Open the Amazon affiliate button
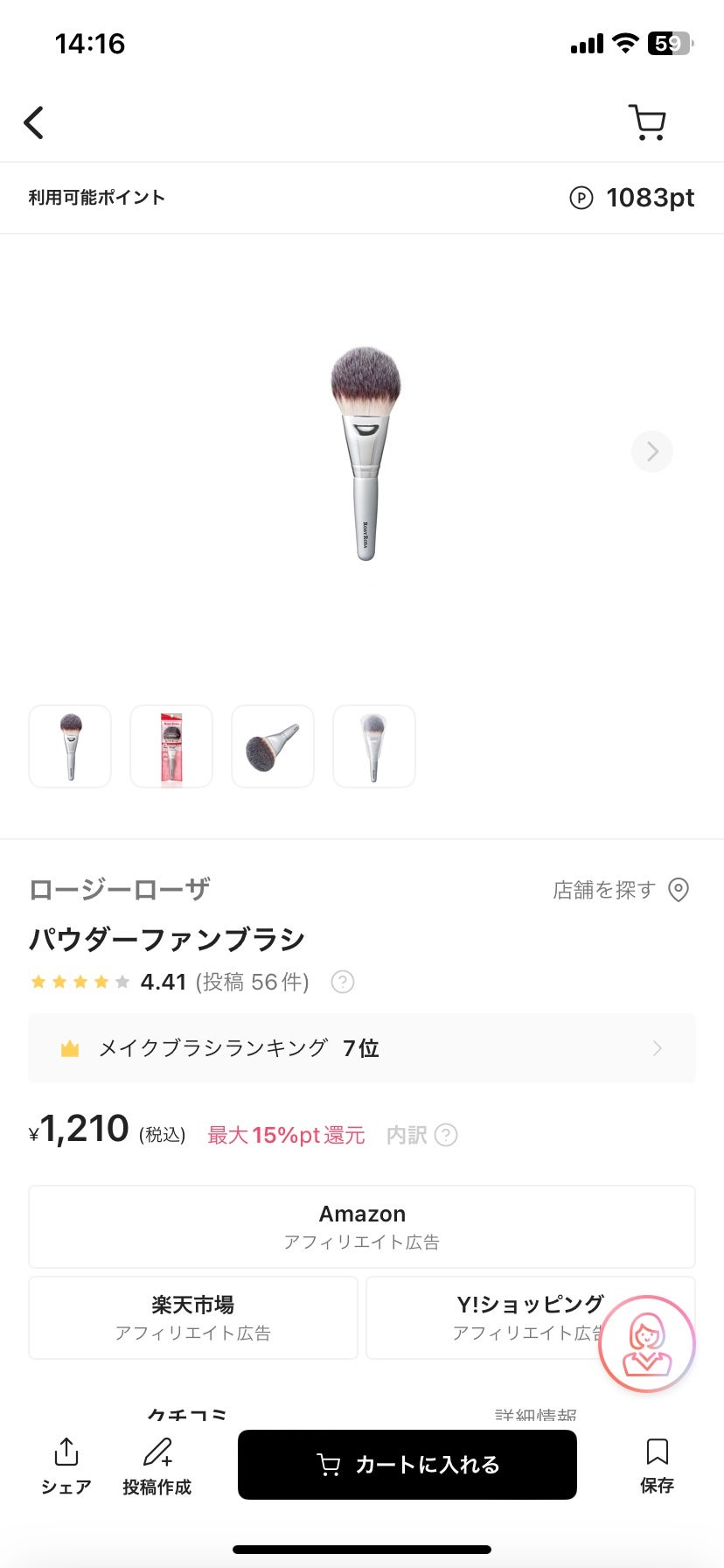The image size is (724, 1568). pyautogui.click(x=362, y=1226)
